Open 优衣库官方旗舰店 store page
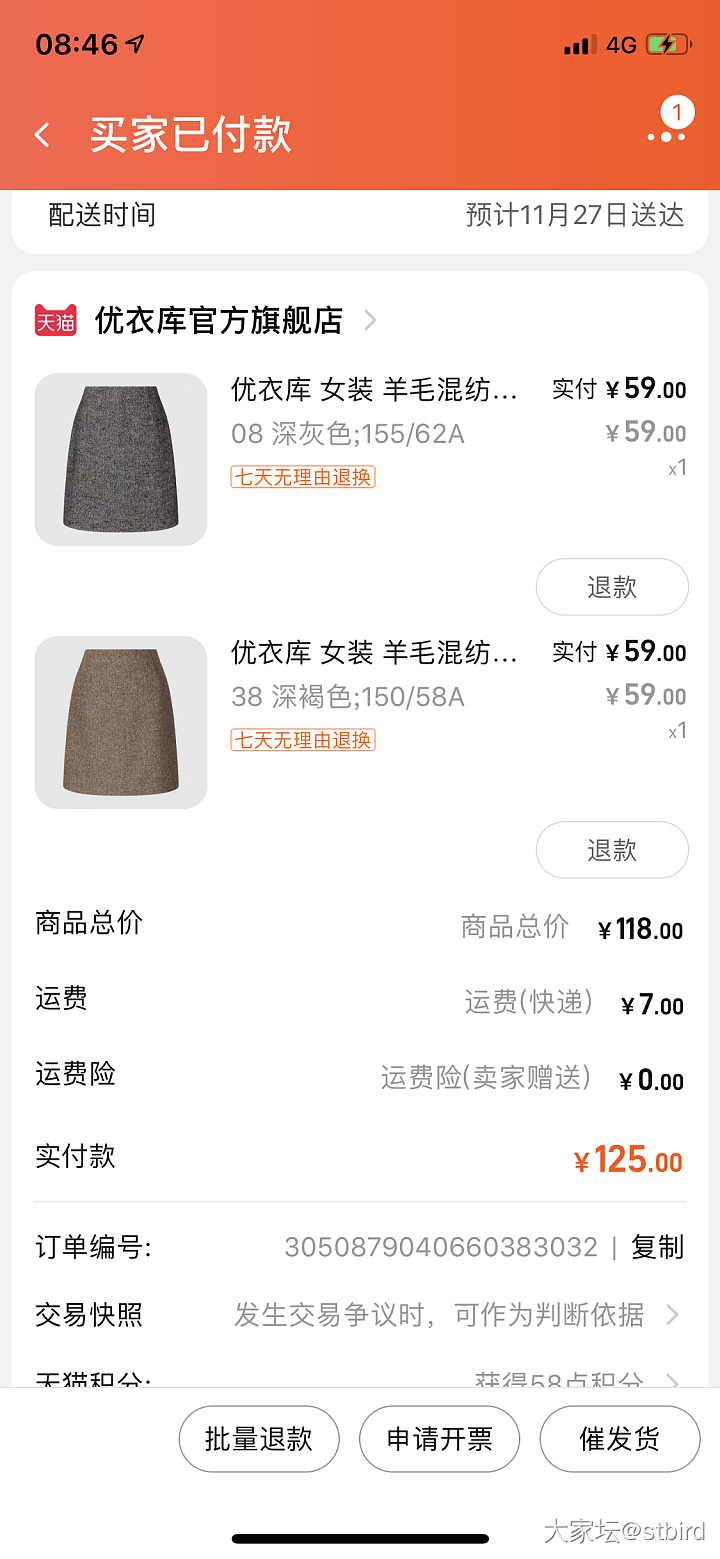Image resolution: width=720 pixels, height=1559 pixels. [218, 320]
